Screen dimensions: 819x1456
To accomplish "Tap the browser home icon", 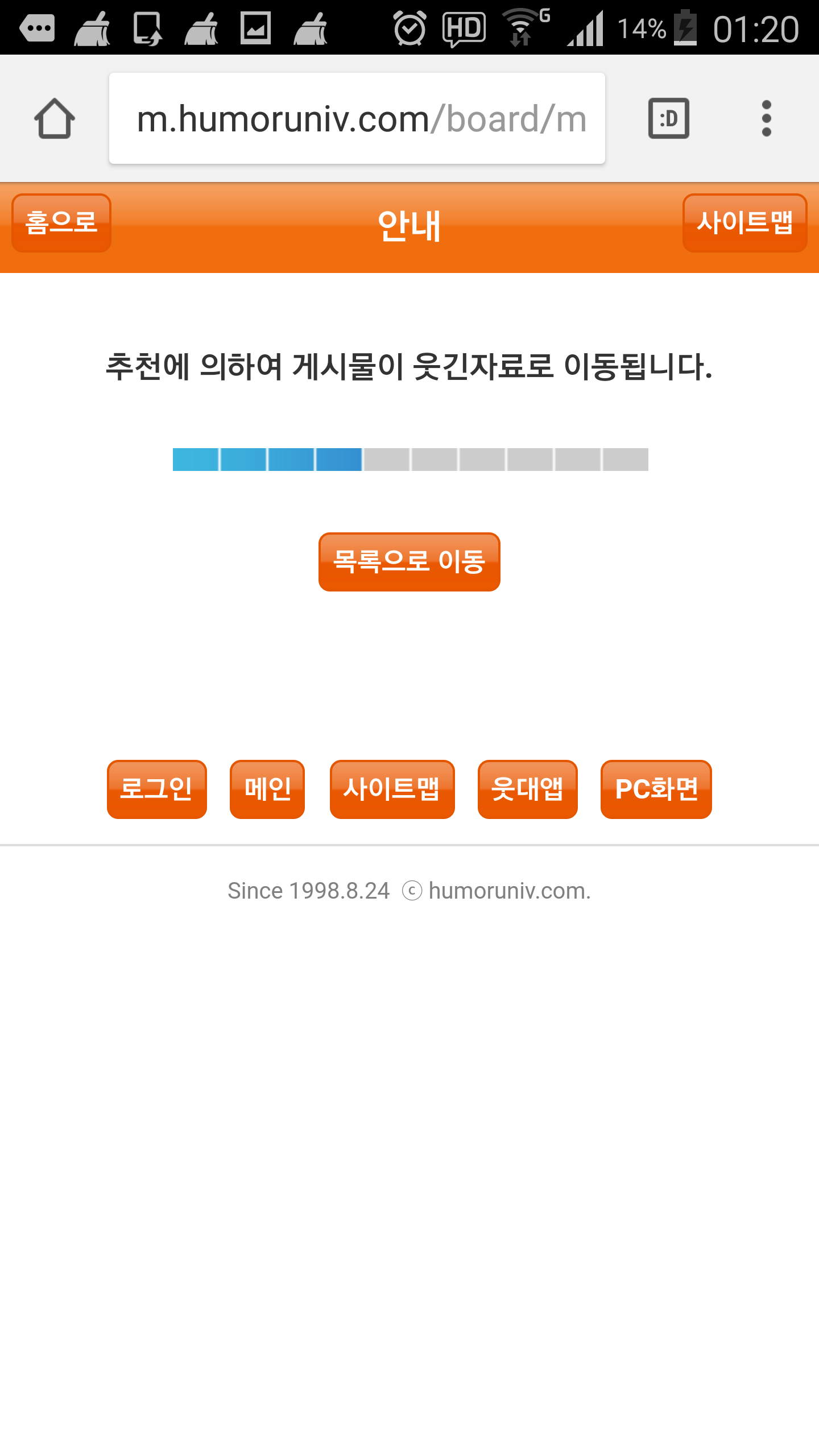I will 55,118.
